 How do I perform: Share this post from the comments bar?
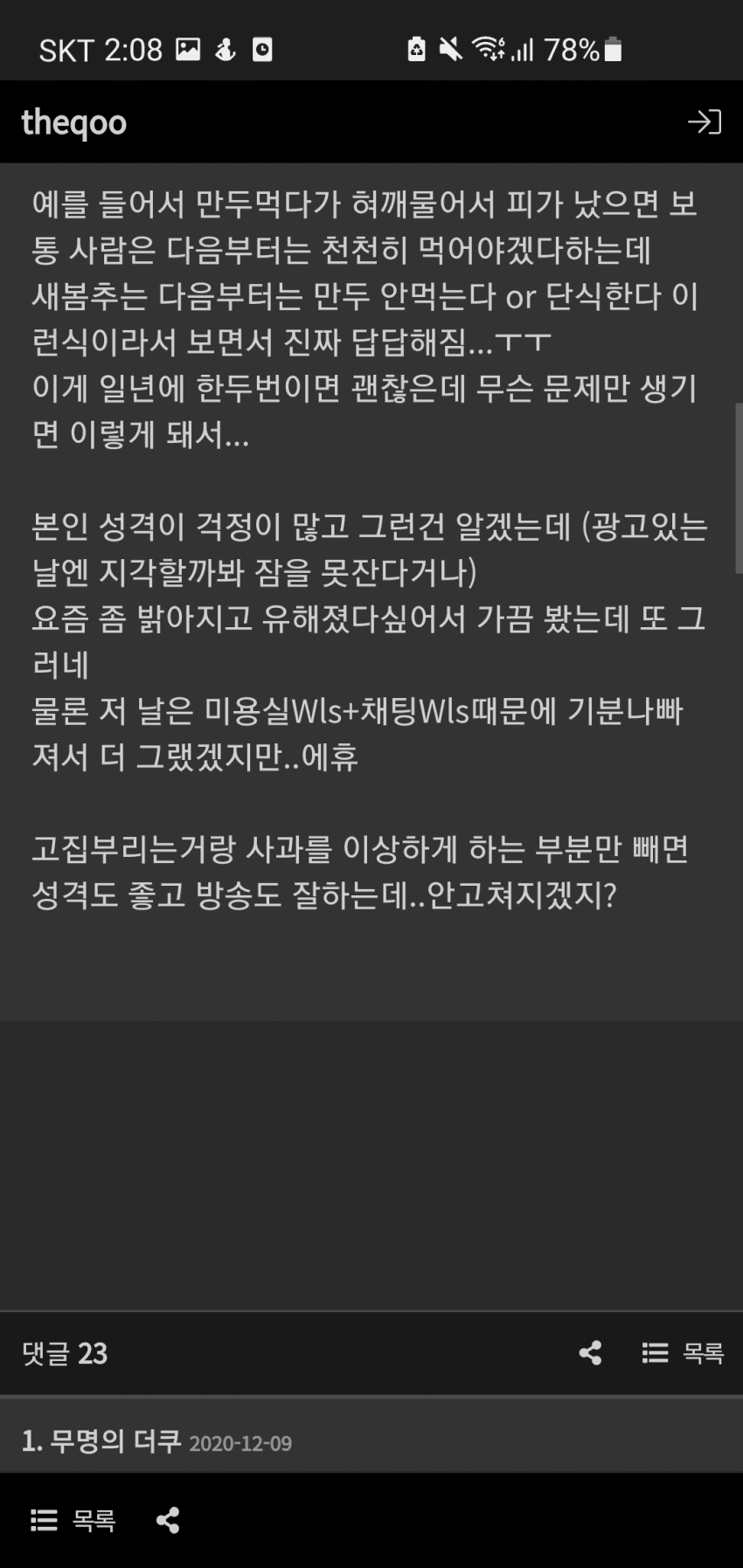coord(590,1353)
